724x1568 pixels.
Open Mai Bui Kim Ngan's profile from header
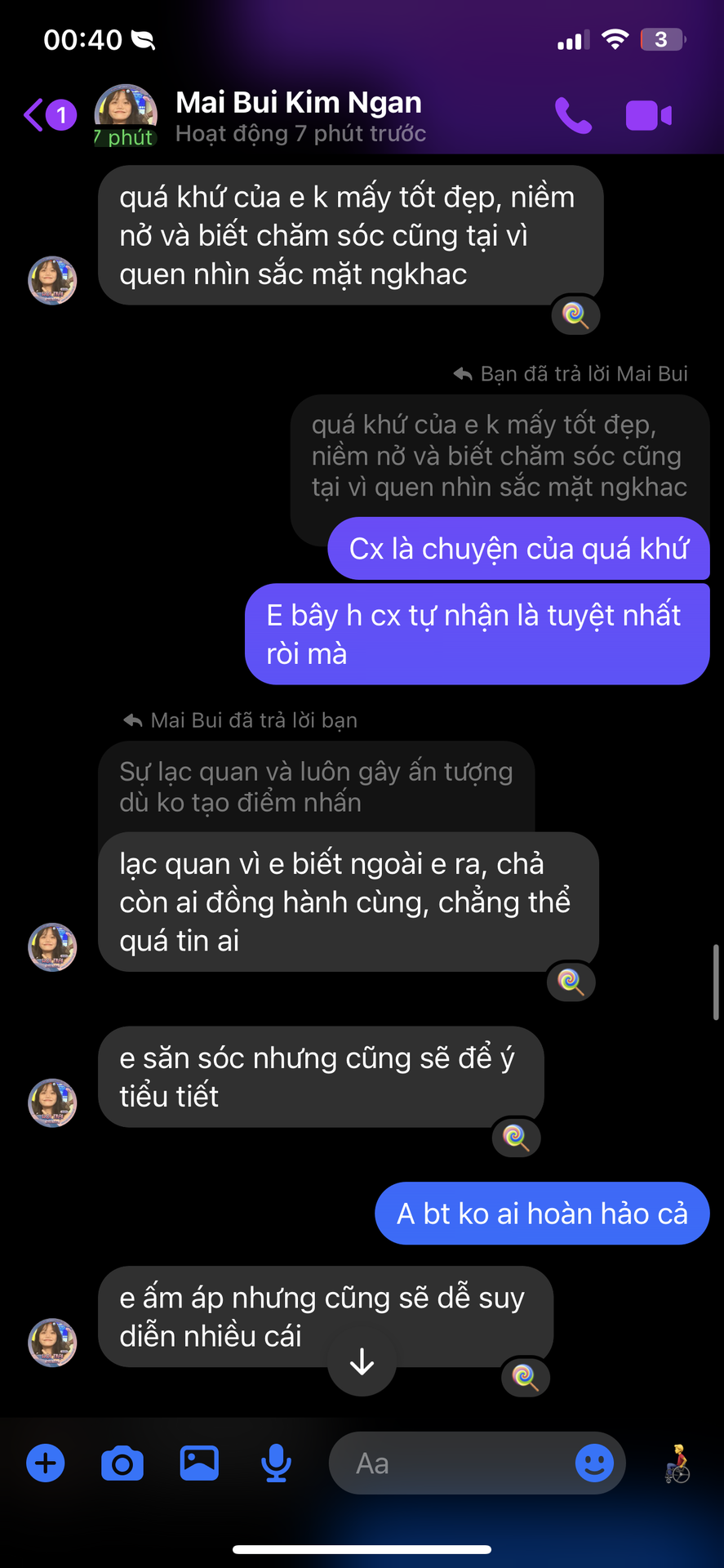[x=300, y=116]
